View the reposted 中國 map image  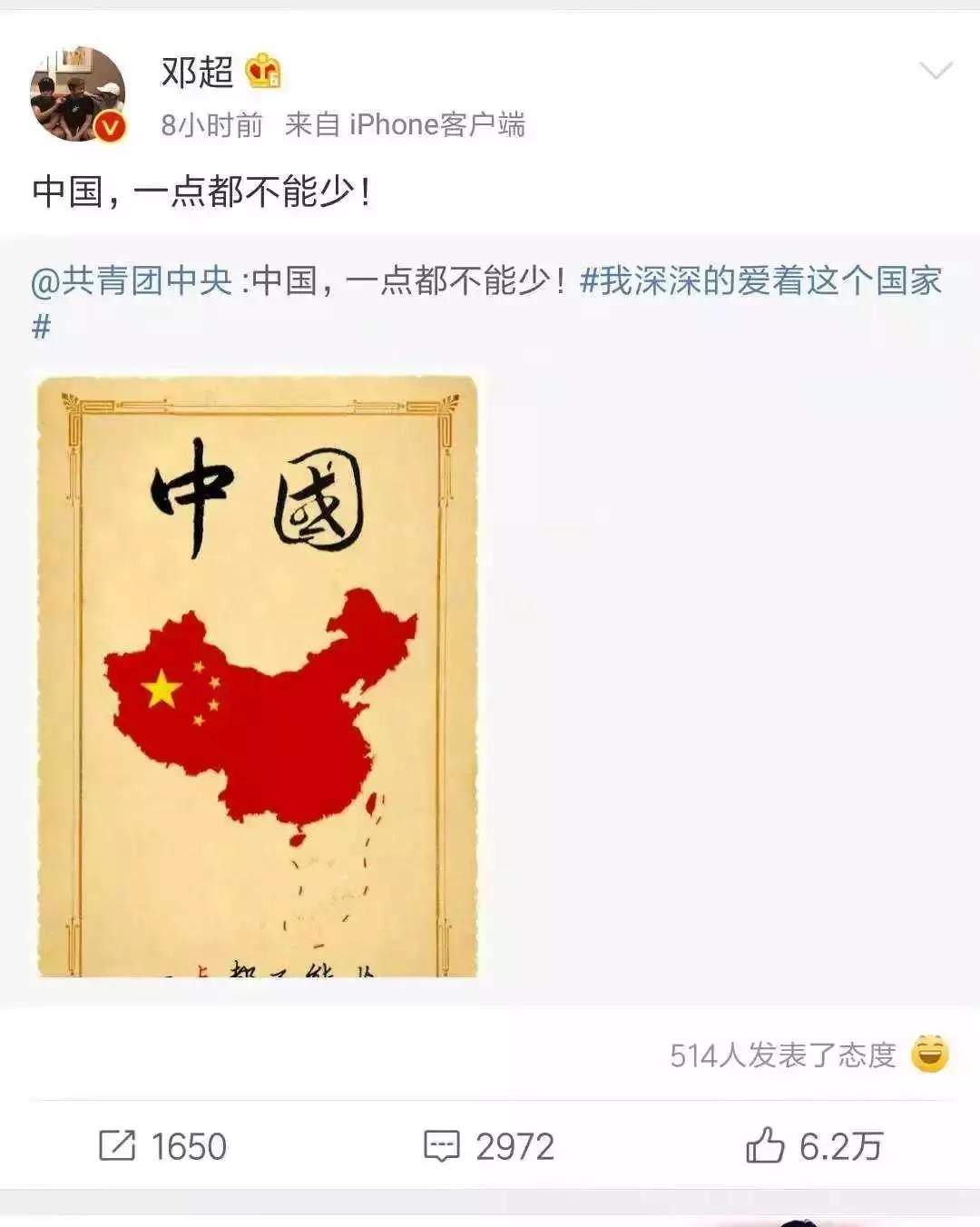tap(258, 676)
